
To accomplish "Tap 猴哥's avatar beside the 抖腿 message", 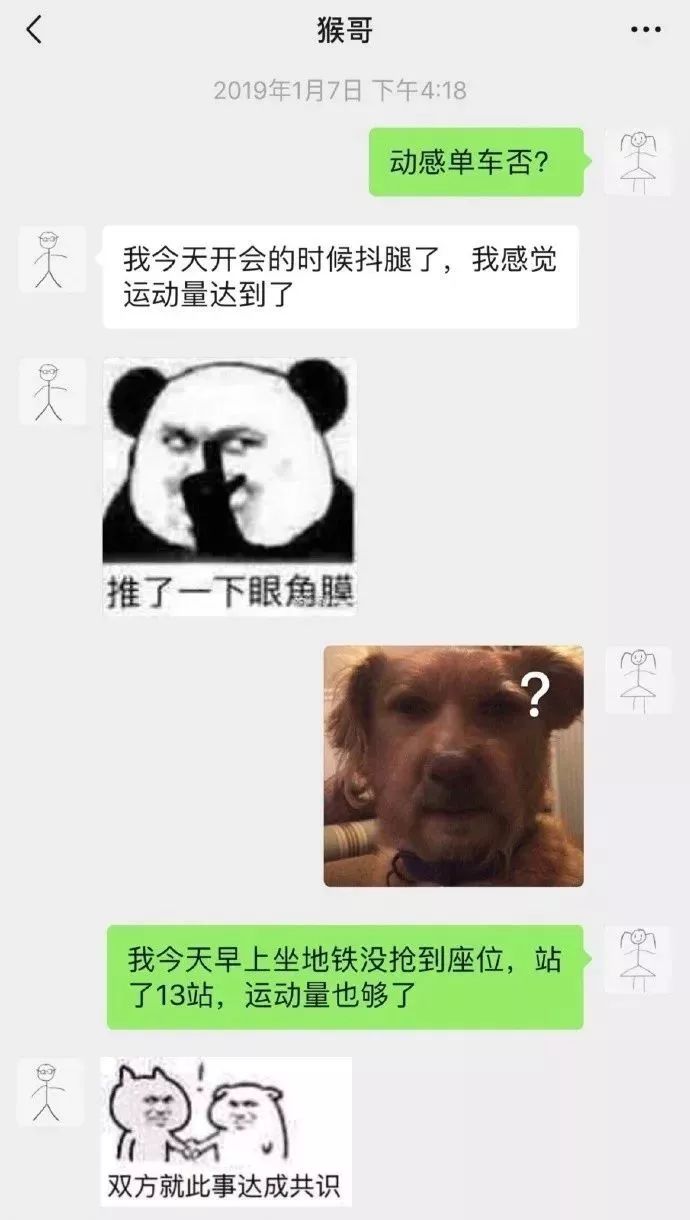I will [x=51, y=259].
